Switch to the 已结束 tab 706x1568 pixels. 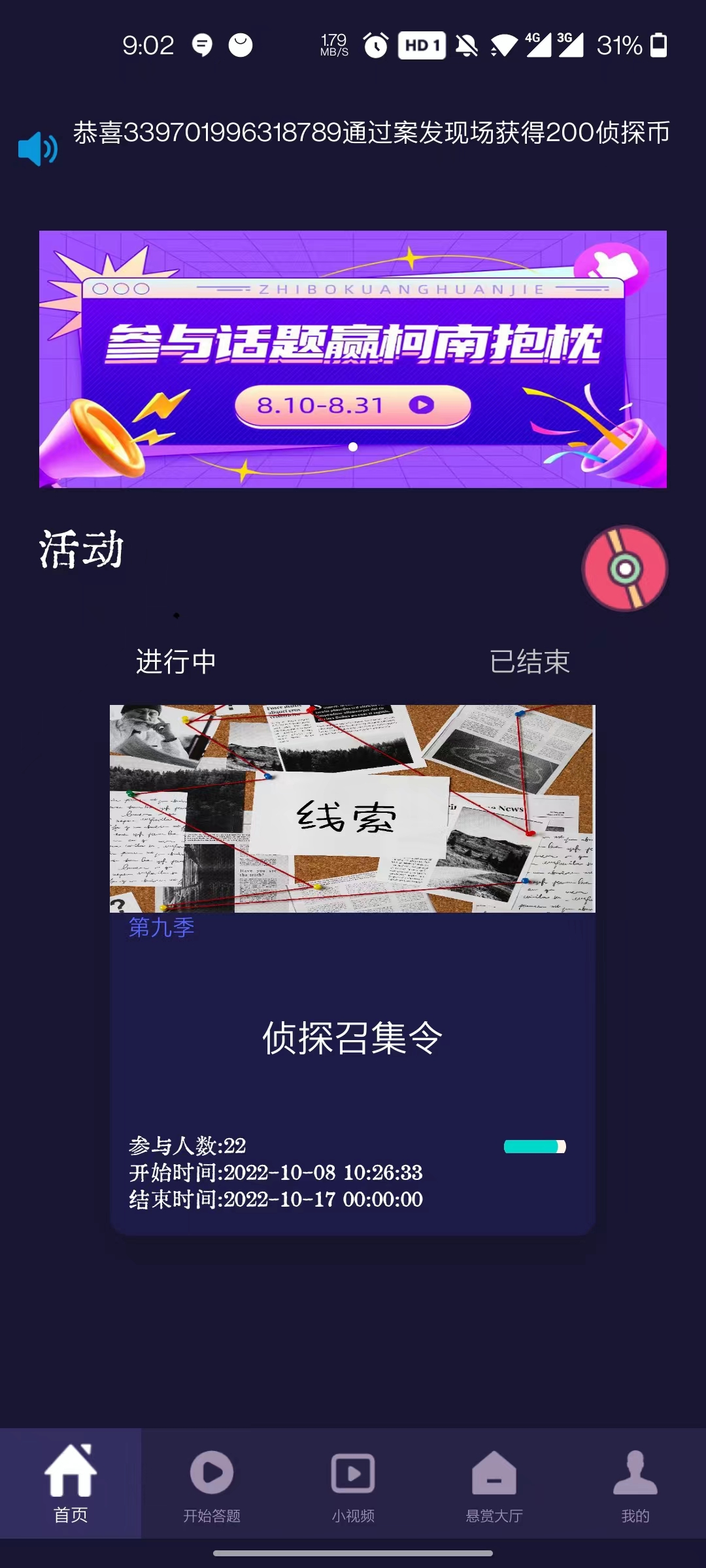529,661
